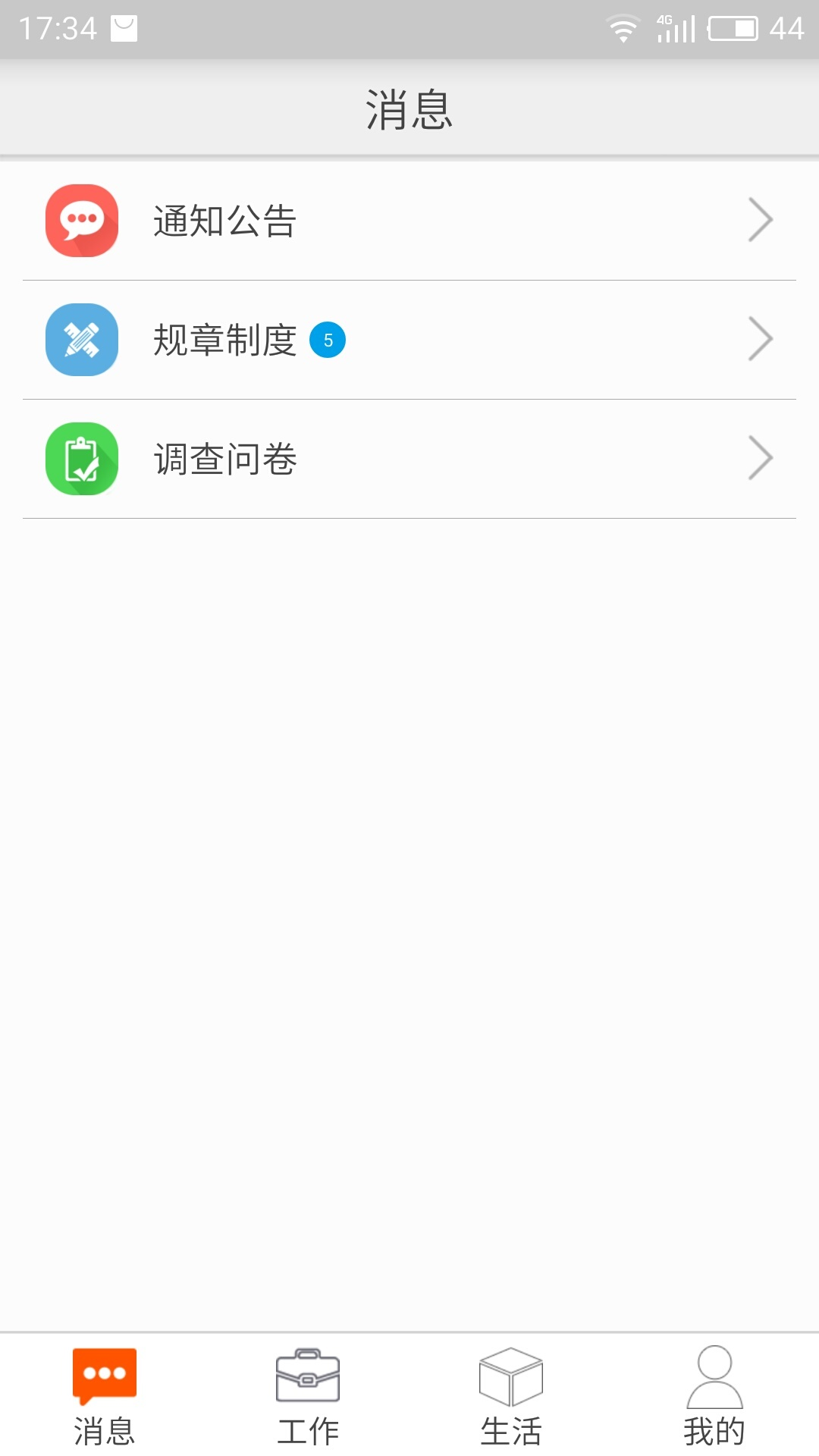Viewport: 819px width, 1456px height.
Task: Click the battery level gauge
Action: [x=730, y=29]
